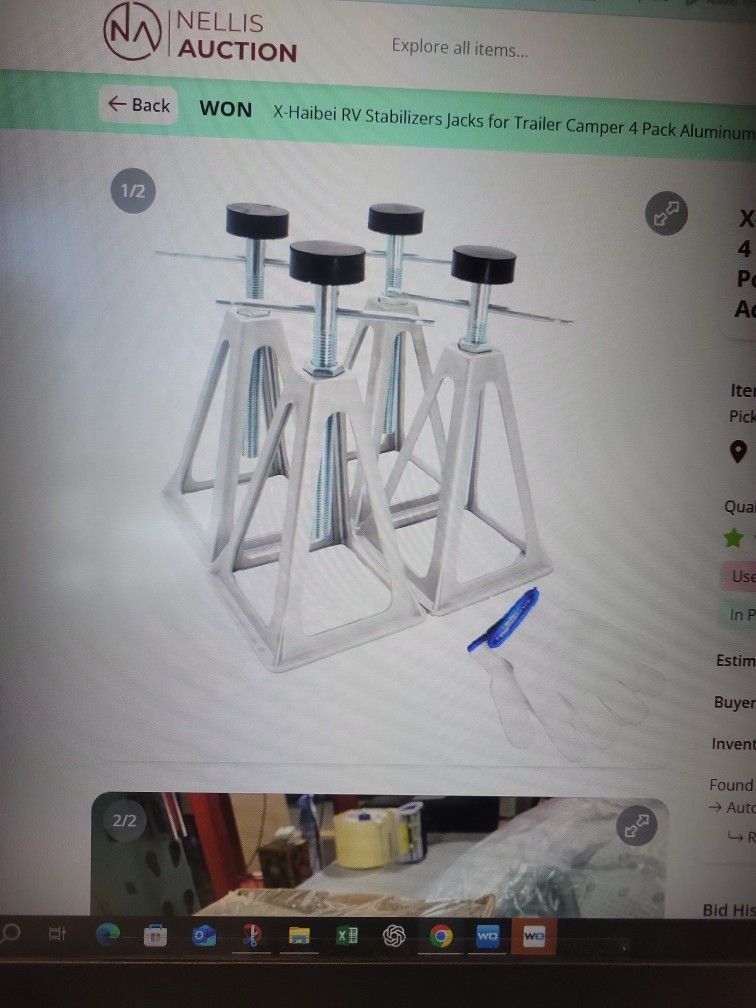This screenshot has height=1008, width=756.
Task: Expand the Bid History section
Action: pyautogui.click(x=732, y=908)
